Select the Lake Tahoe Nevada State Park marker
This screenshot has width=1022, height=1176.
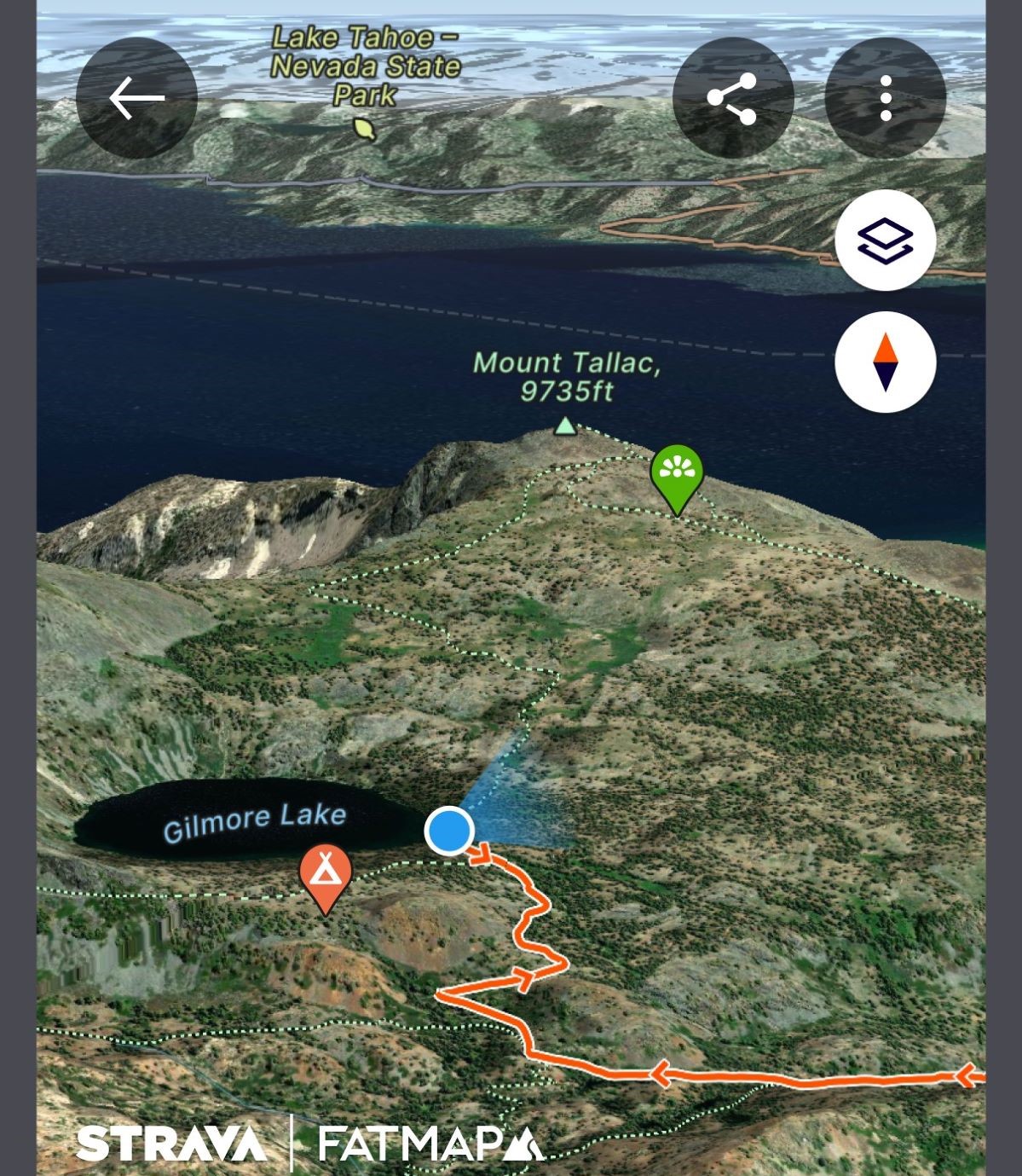point(365,128)
